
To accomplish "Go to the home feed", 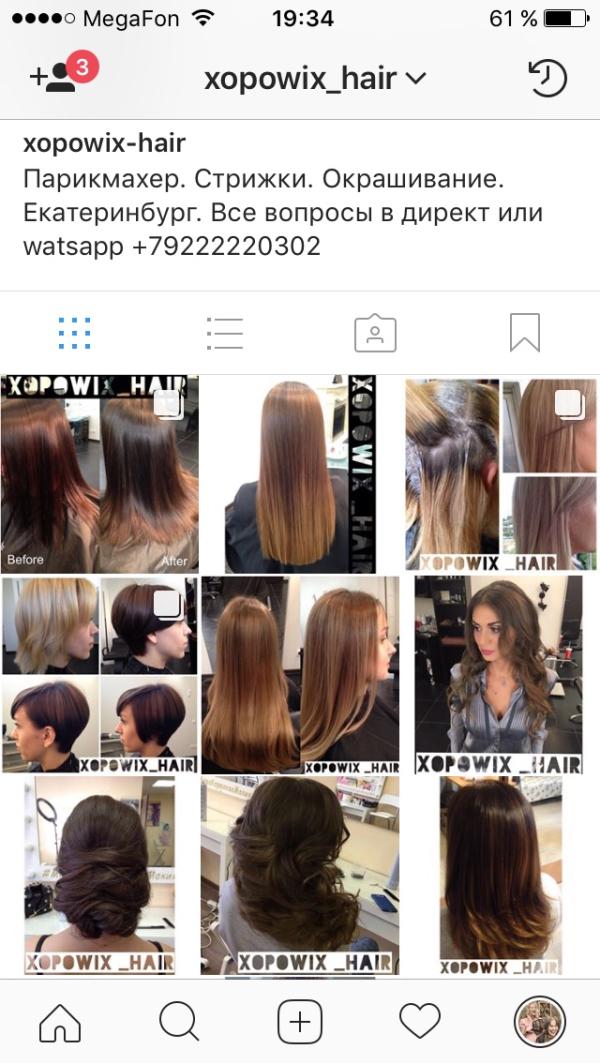I will (x=60, y=1022).
